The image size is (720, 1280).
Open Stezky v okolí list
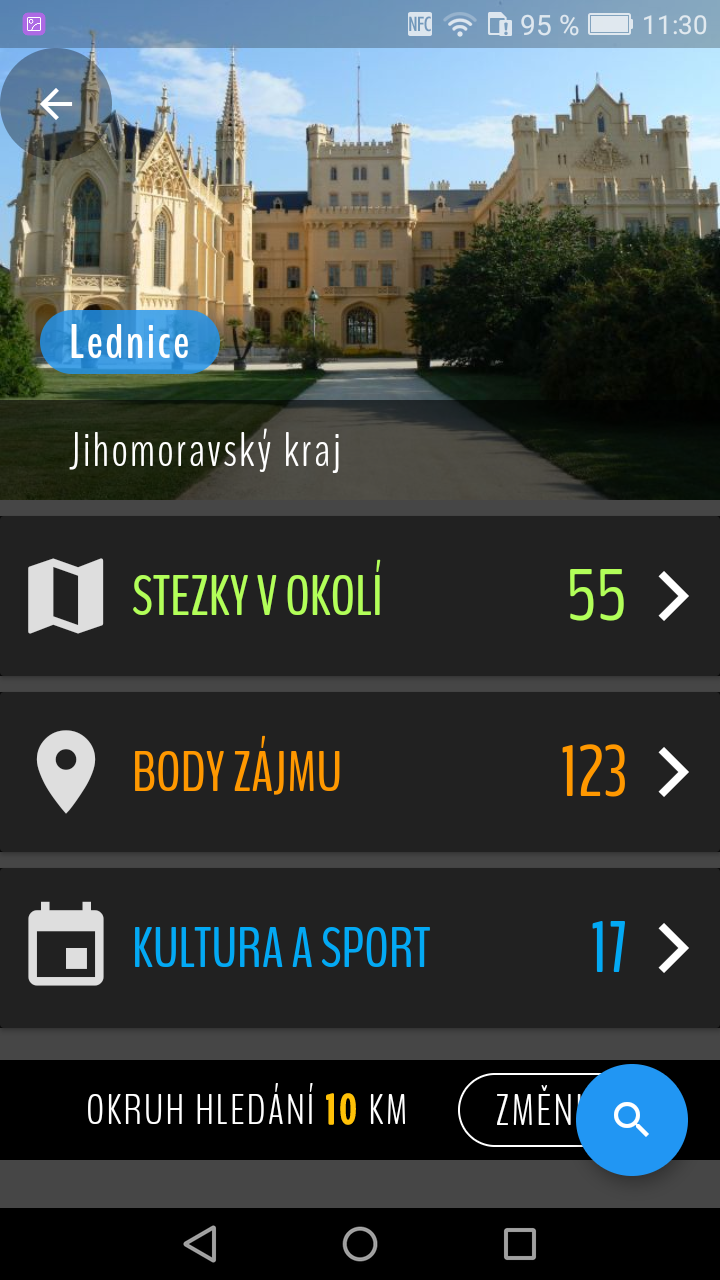pos(360,596)
